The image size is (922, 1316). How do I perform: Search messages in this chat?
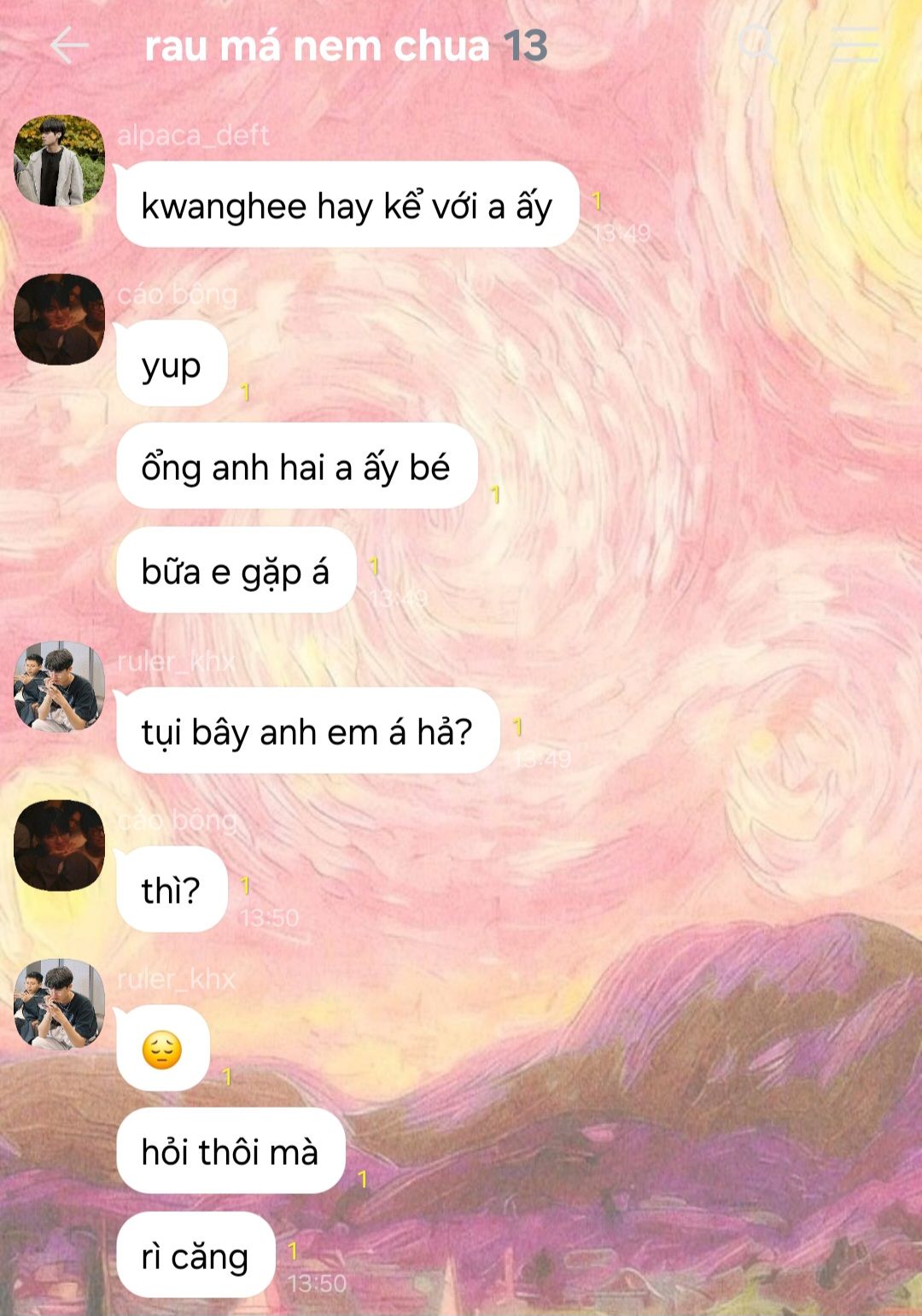(x=756, y=44)
